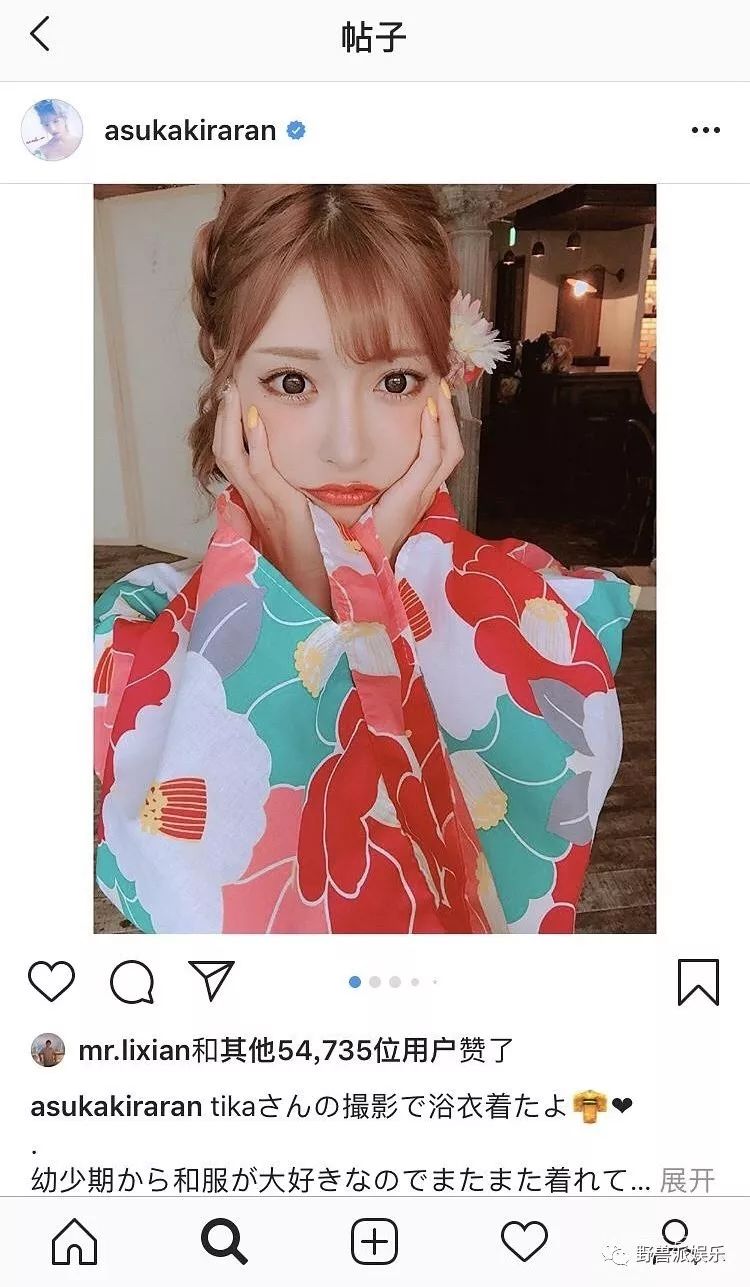This screenshot has width=750, height=1287.
Task: Open asukakiraran's profile from the username
Action: (x=190, y=131)
